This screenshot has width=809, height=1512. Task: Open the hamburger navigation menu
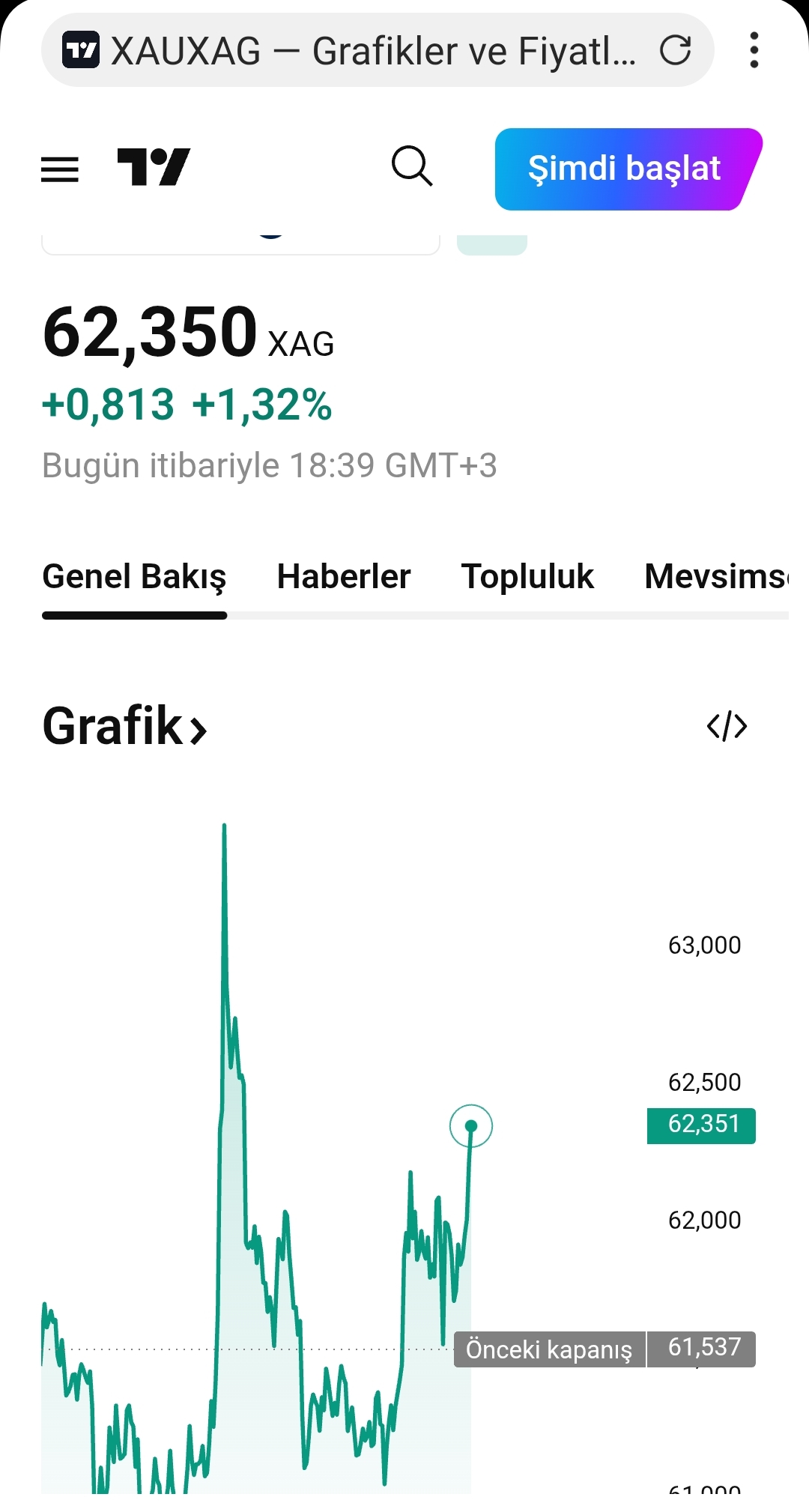tap(60, 169)
